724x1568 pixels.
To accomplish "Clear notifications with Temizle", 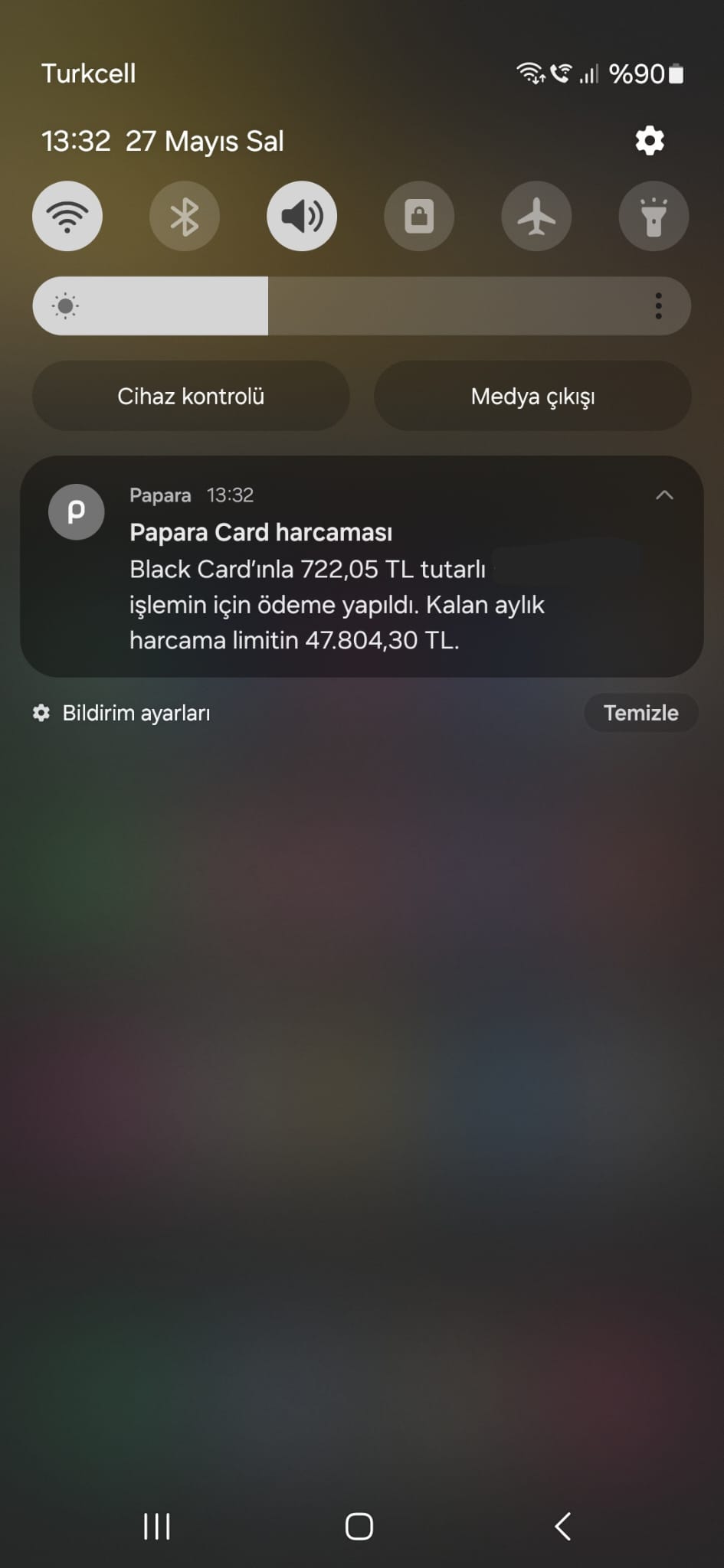I will 640,714.
